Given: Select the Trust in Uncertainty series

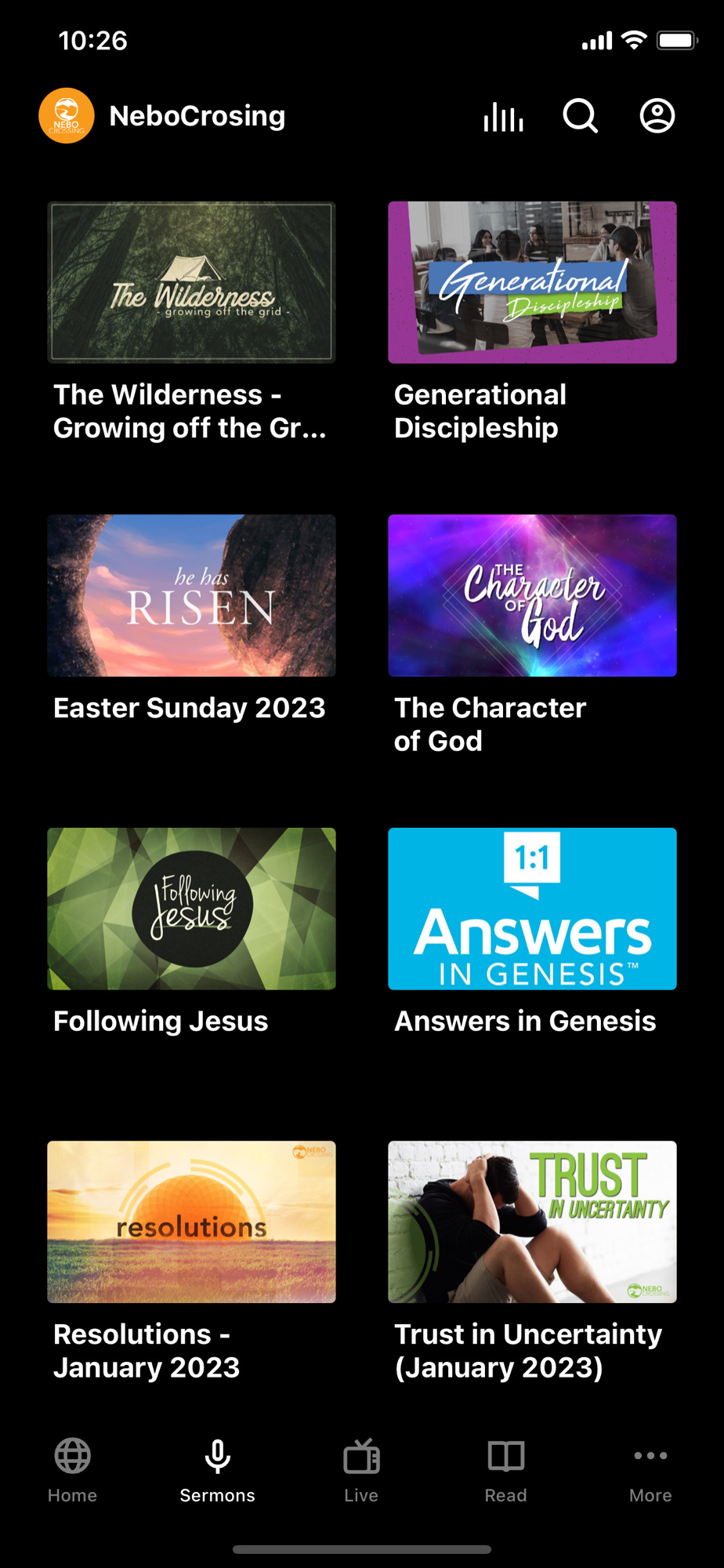Looking at the screenshot, I should click(x=532, y=1221).
